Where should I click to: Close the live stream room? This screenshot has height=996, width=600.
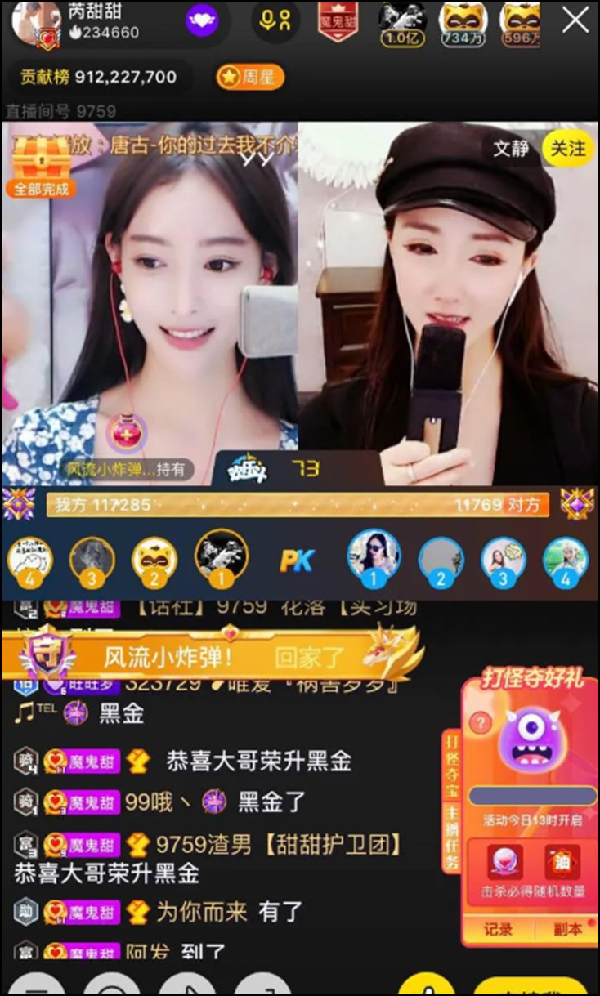575,20
